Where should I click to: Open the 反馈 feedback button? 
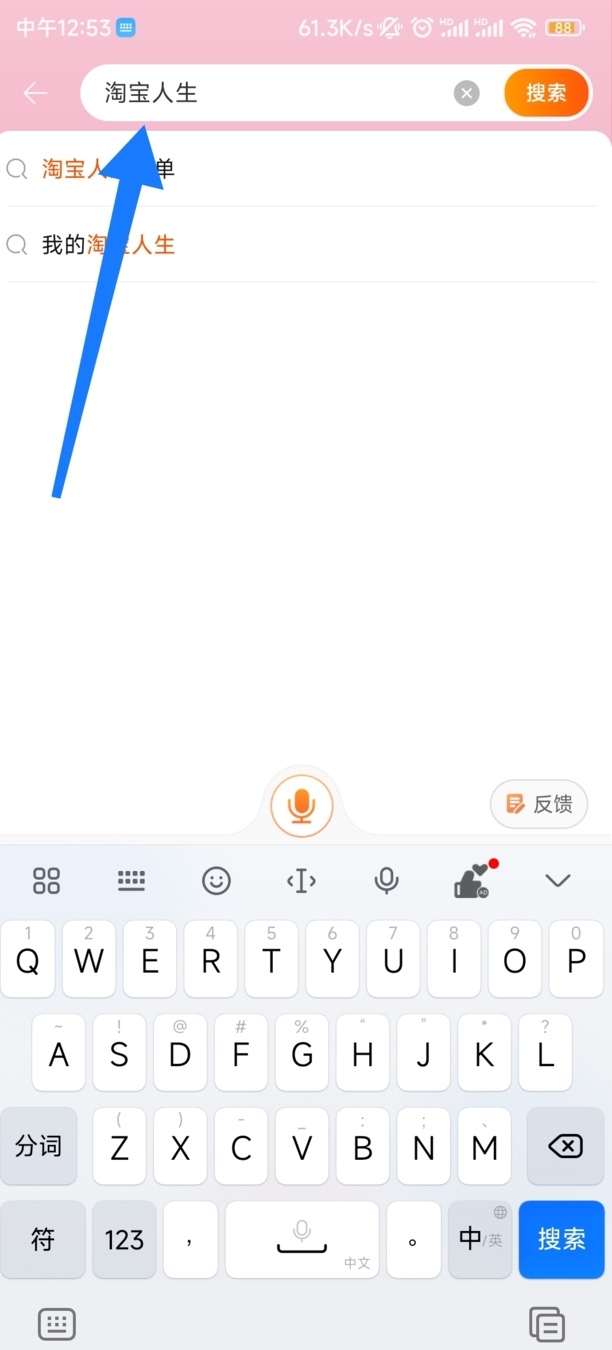tap(539, 803)
